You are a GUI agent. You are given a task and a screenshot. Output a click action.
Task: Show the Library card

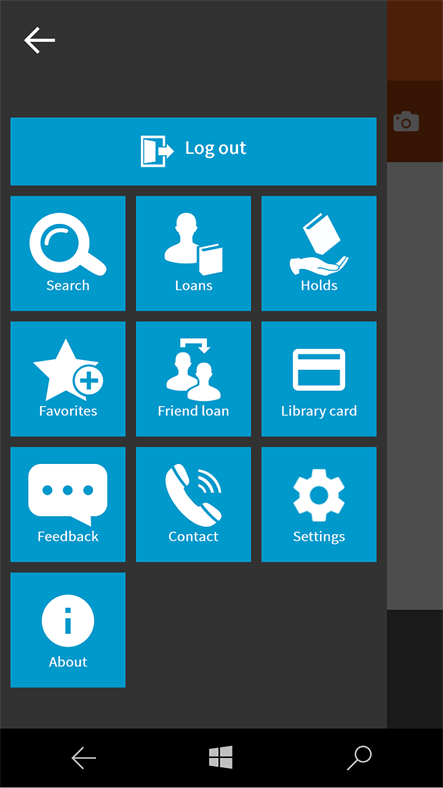pyautogui.click(x=319, y=379)
